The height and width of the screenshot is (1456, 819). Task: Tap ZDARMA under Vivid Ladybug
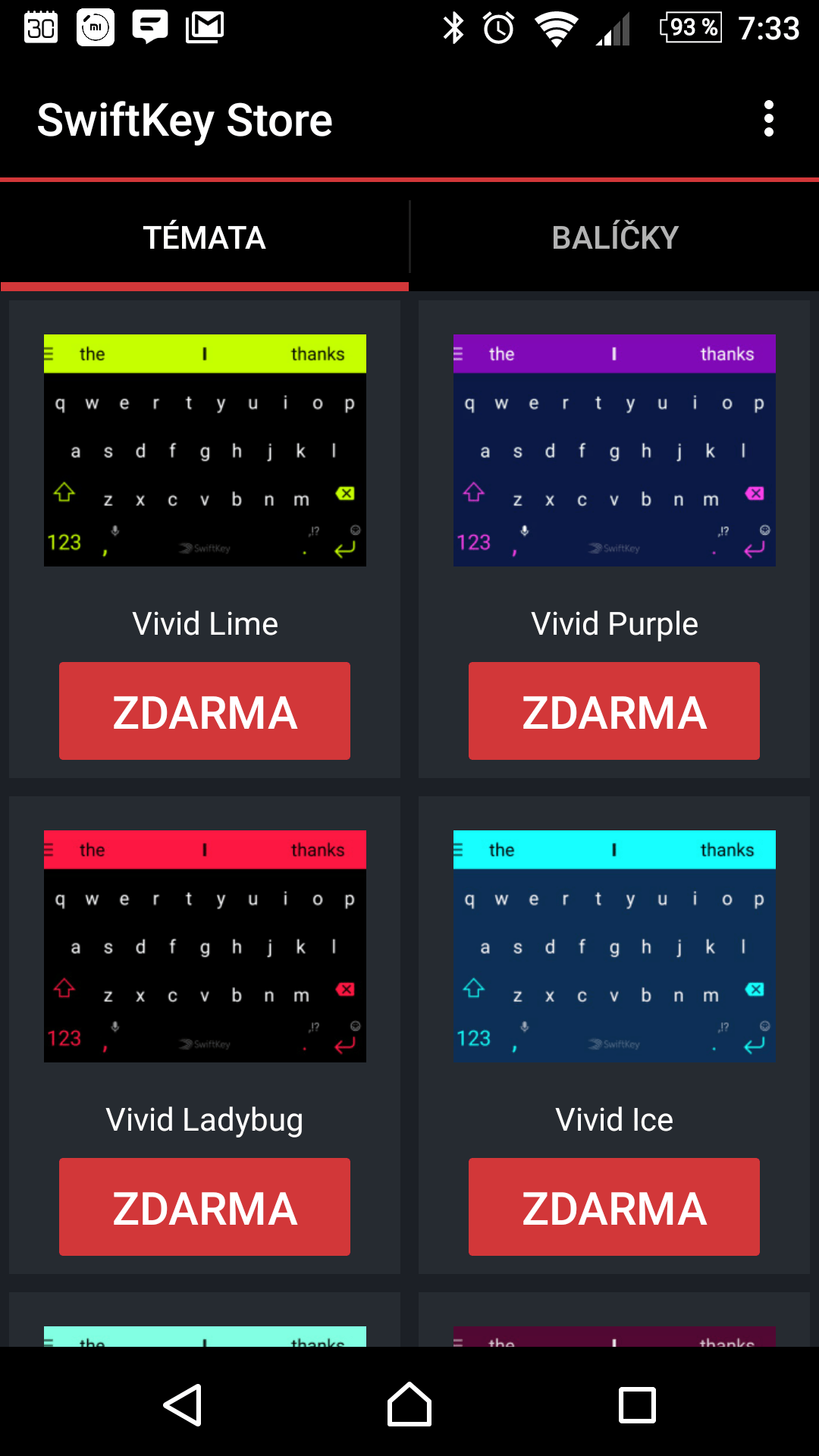pyautogui.click(x=205, y=1207)
